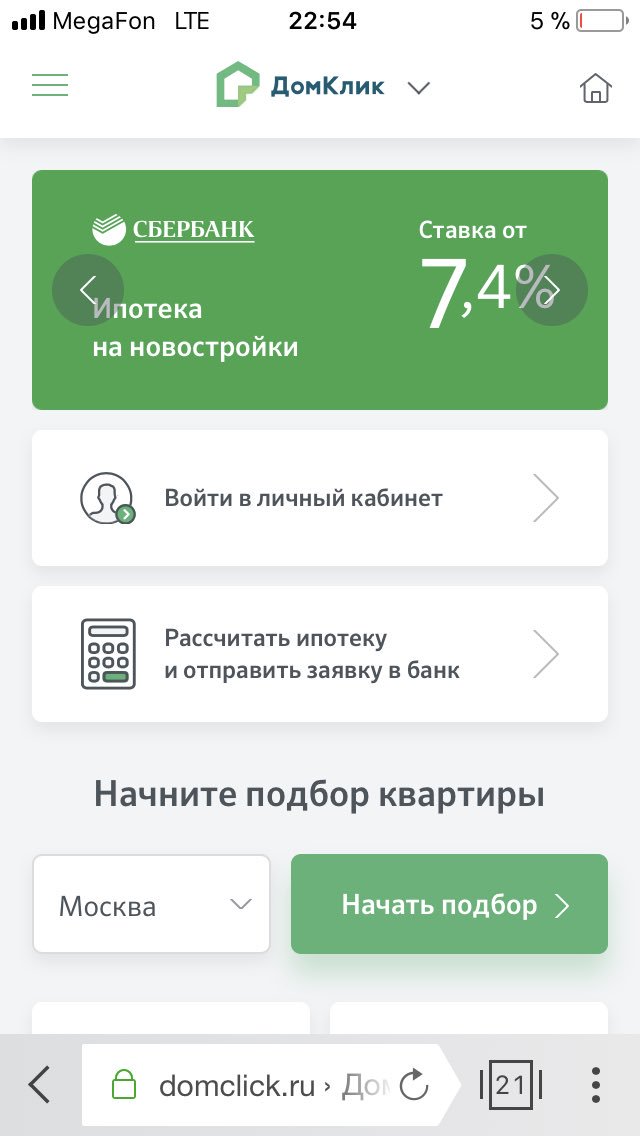Expand the ДомКлик dropdown chevron

pos(418,88)
